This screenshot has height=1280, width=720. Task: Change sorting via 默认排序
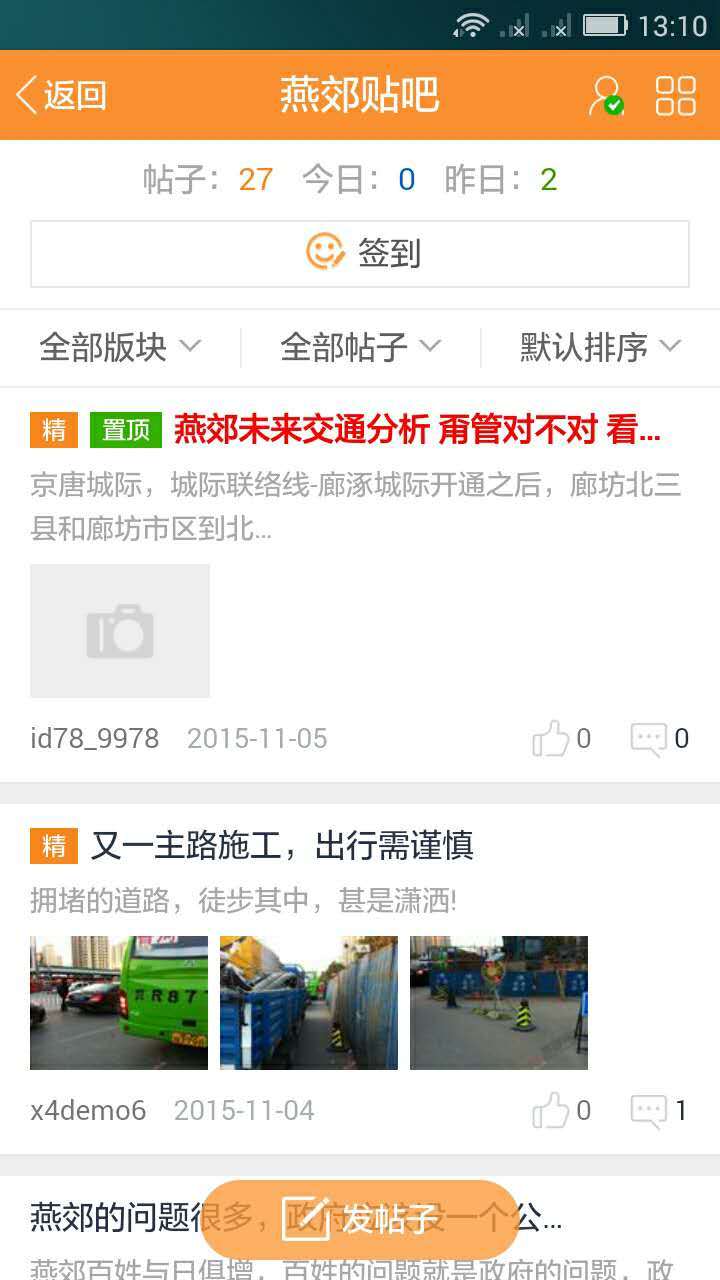(600, 347)
